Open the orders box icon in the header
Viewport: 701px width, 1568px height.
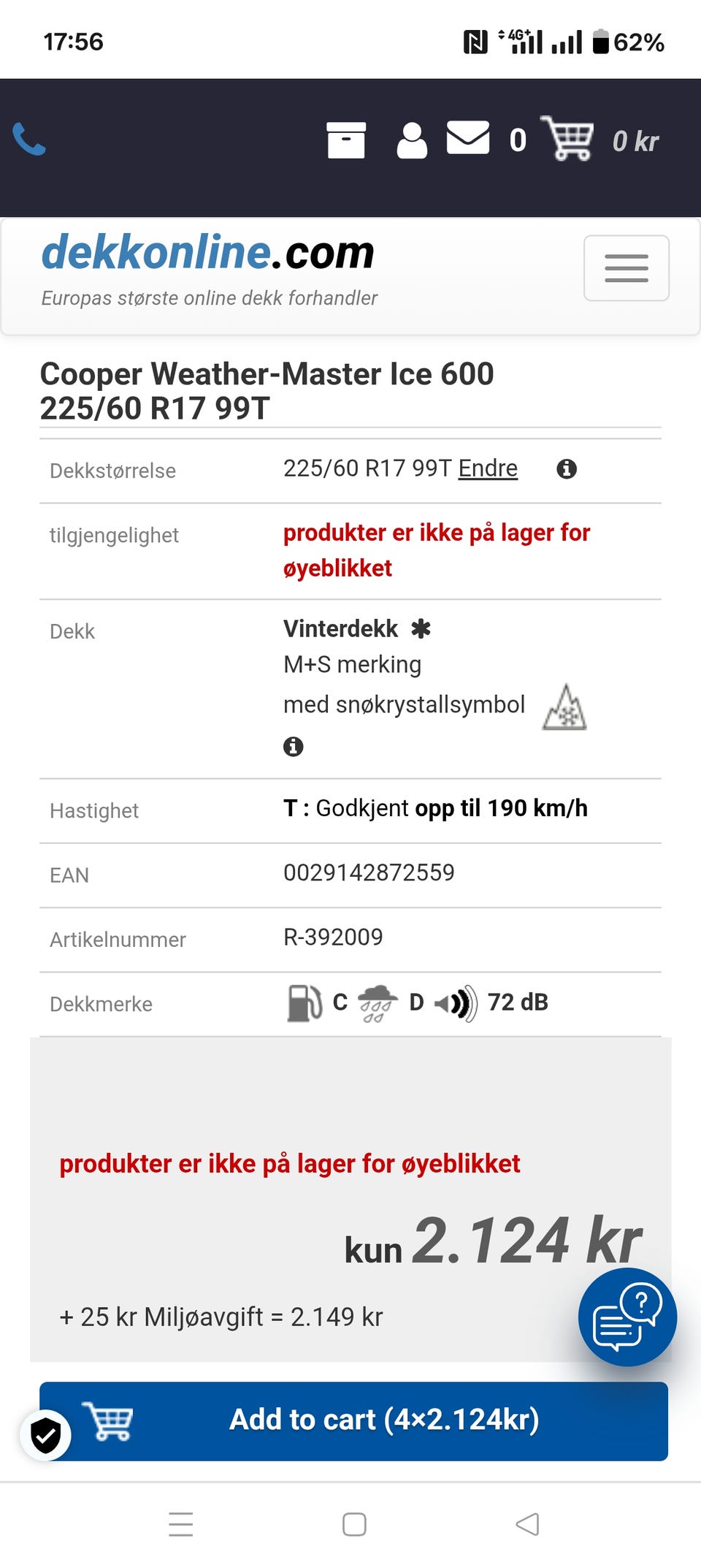coord(348,140)
